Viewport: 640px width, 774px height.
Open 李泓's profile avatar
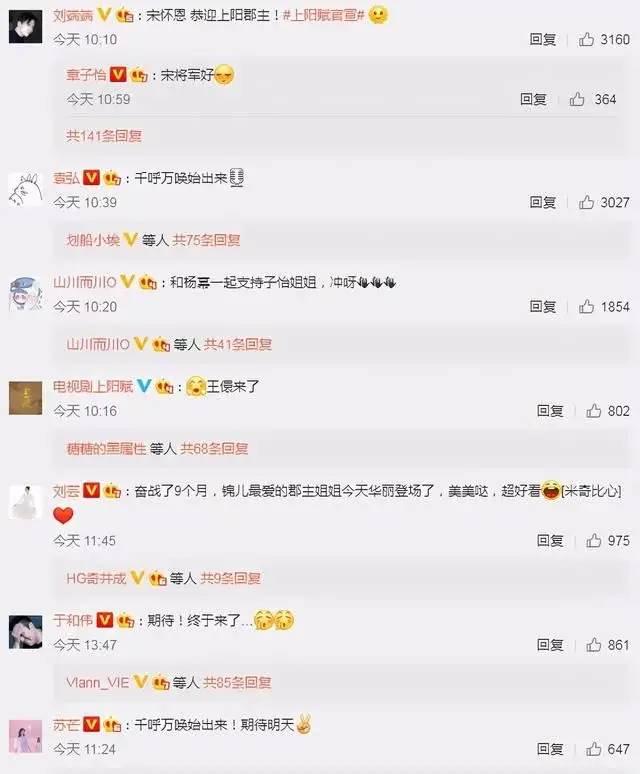click(x=25, y=188)
